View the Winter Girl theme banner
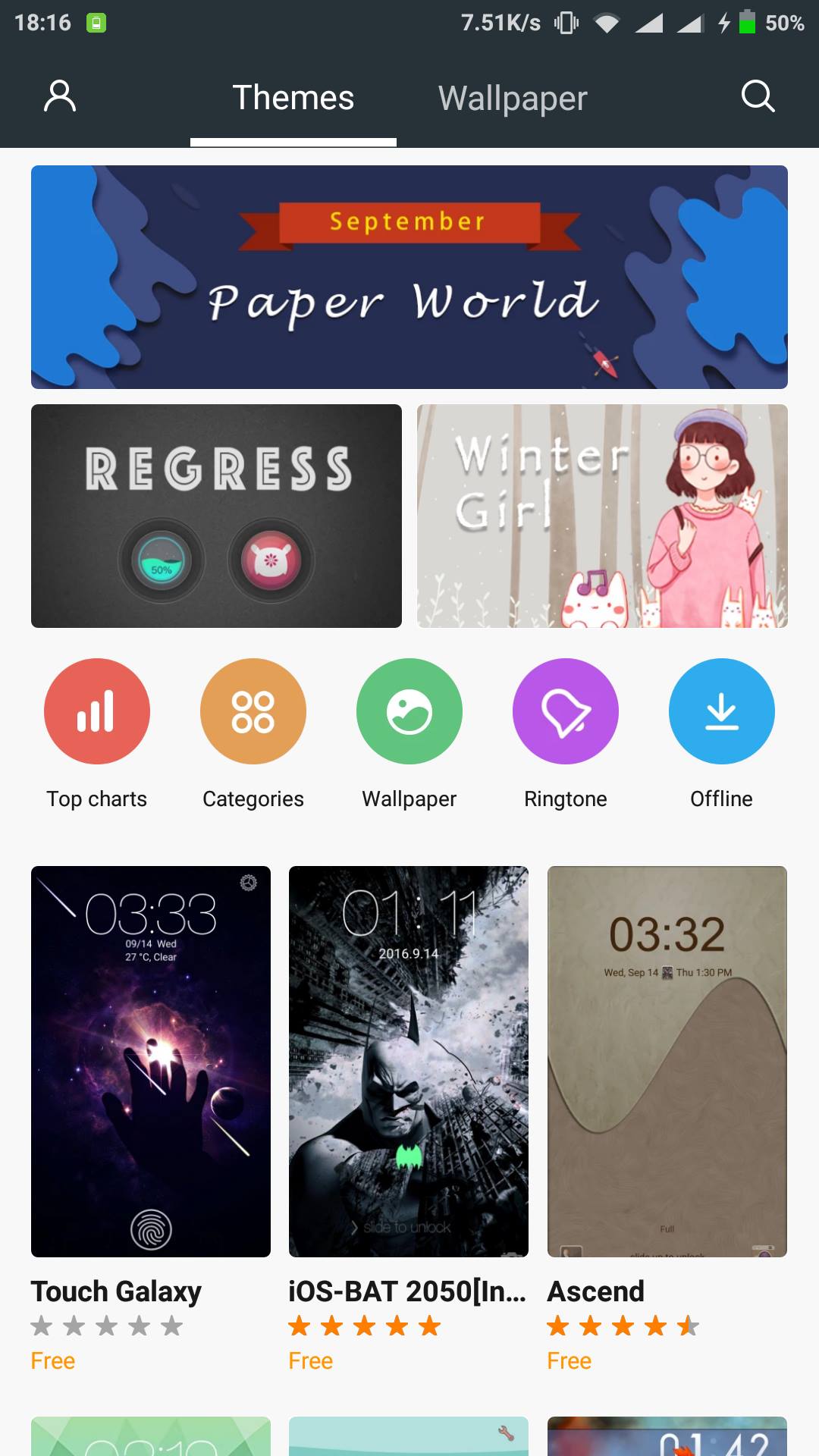 [x=602, y=516]
